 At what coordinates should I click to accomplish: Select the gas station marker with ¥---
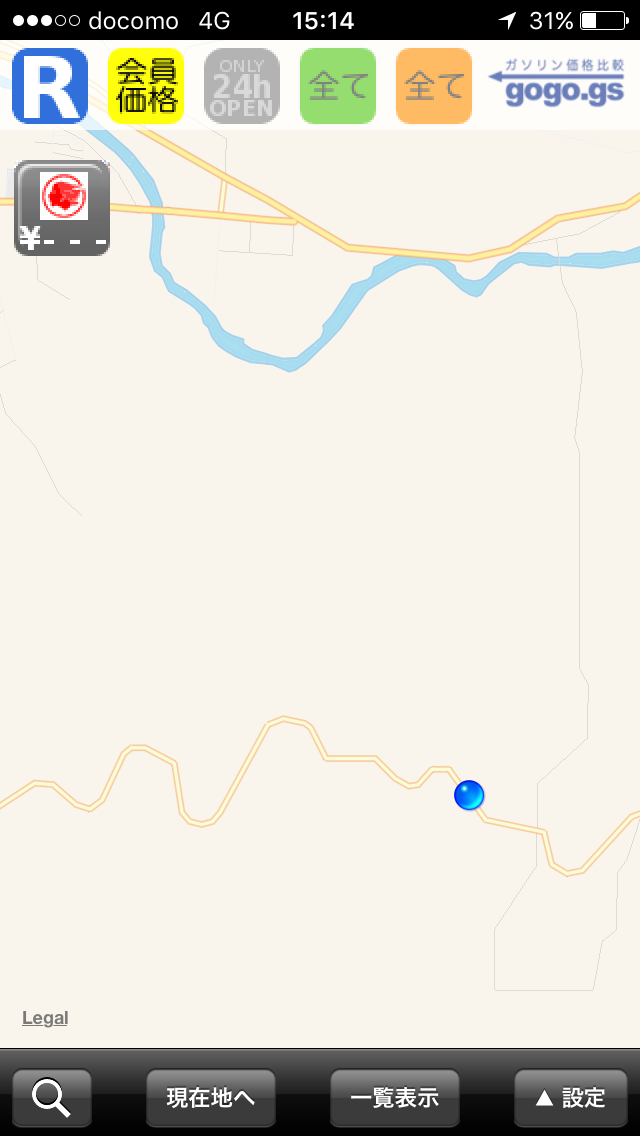click(x=62, y=209)
